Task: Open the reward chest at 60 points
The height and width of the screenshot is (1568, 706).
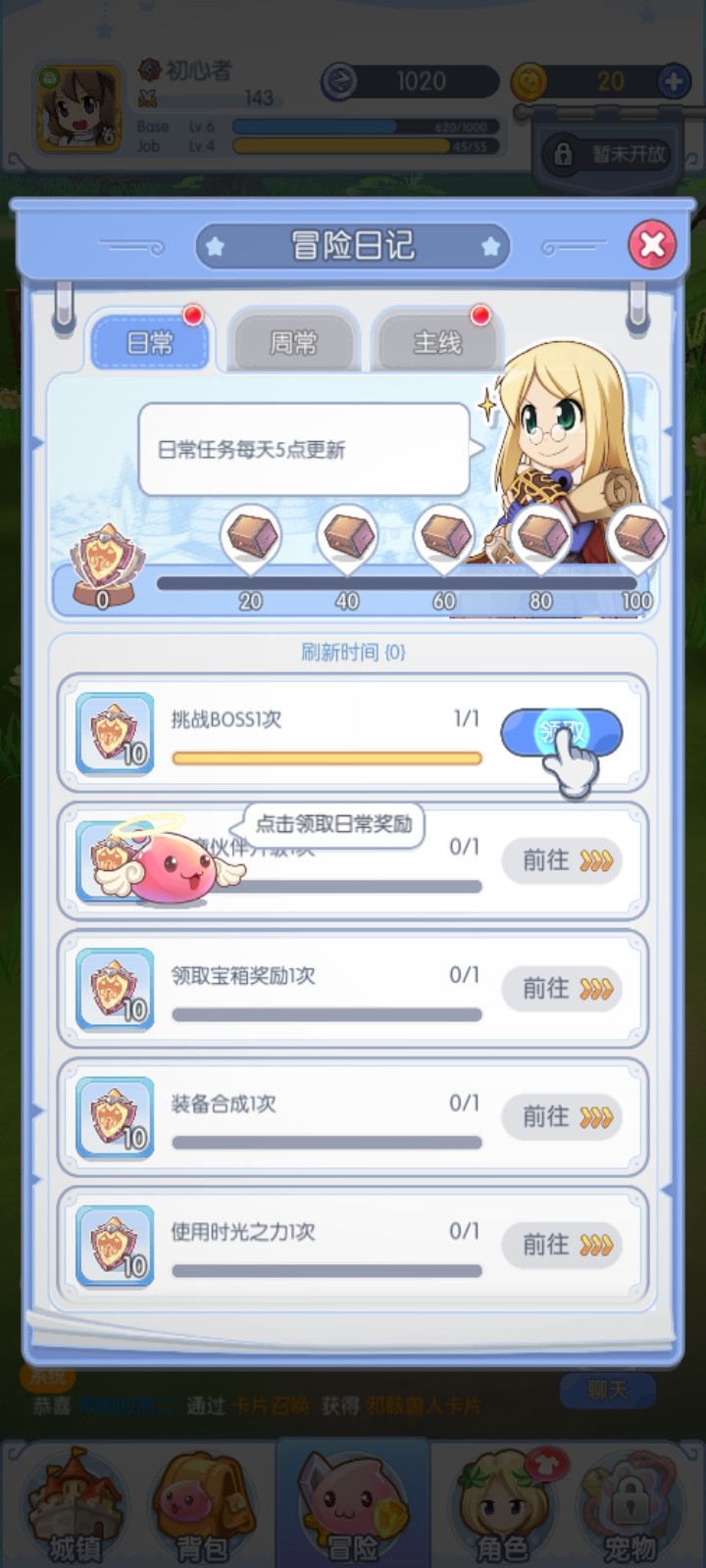Action: tap(444, 537)
